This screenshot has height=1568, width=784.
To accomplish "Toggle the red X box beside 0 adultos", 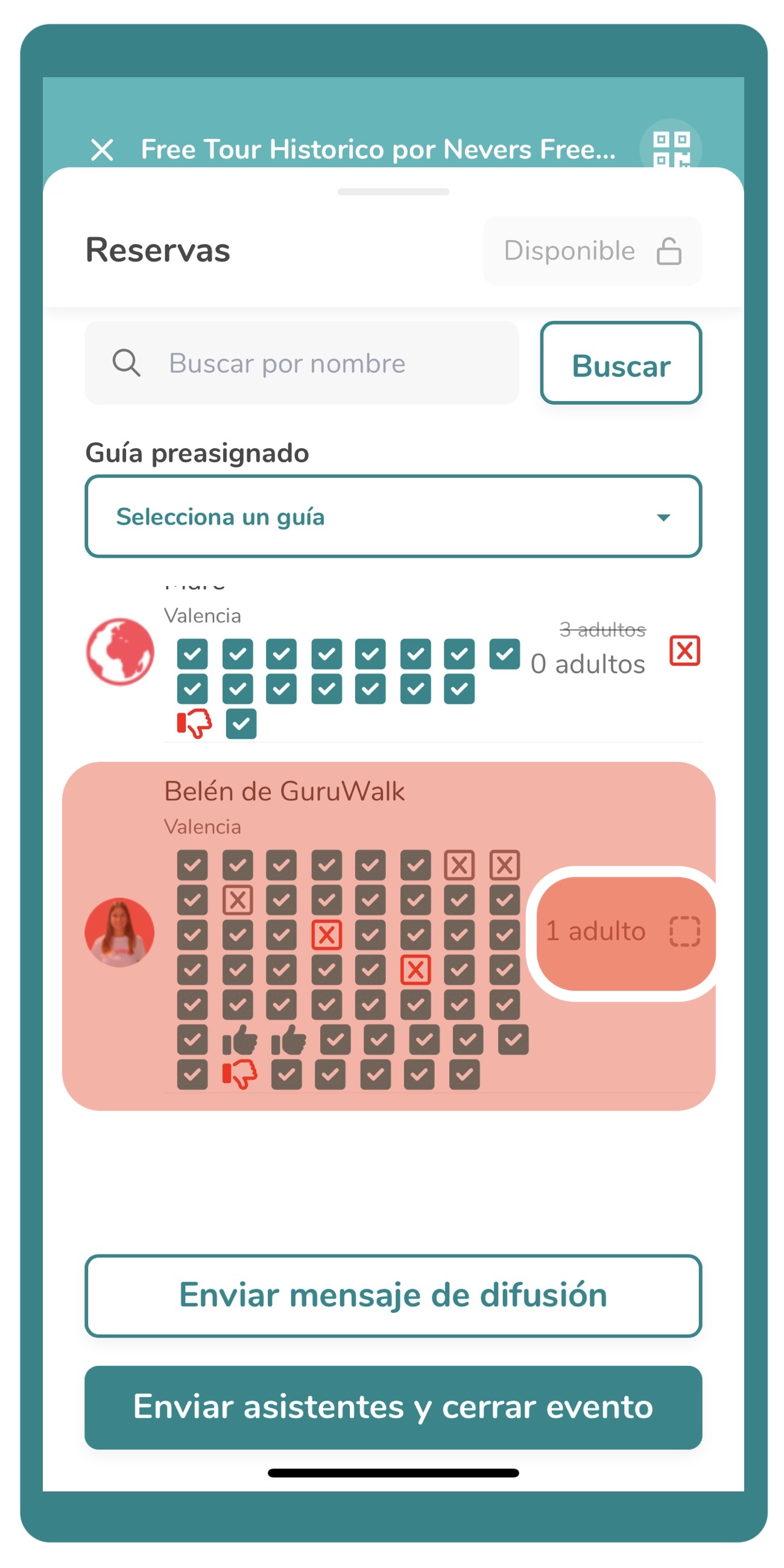I will click(x=684, y=651).
